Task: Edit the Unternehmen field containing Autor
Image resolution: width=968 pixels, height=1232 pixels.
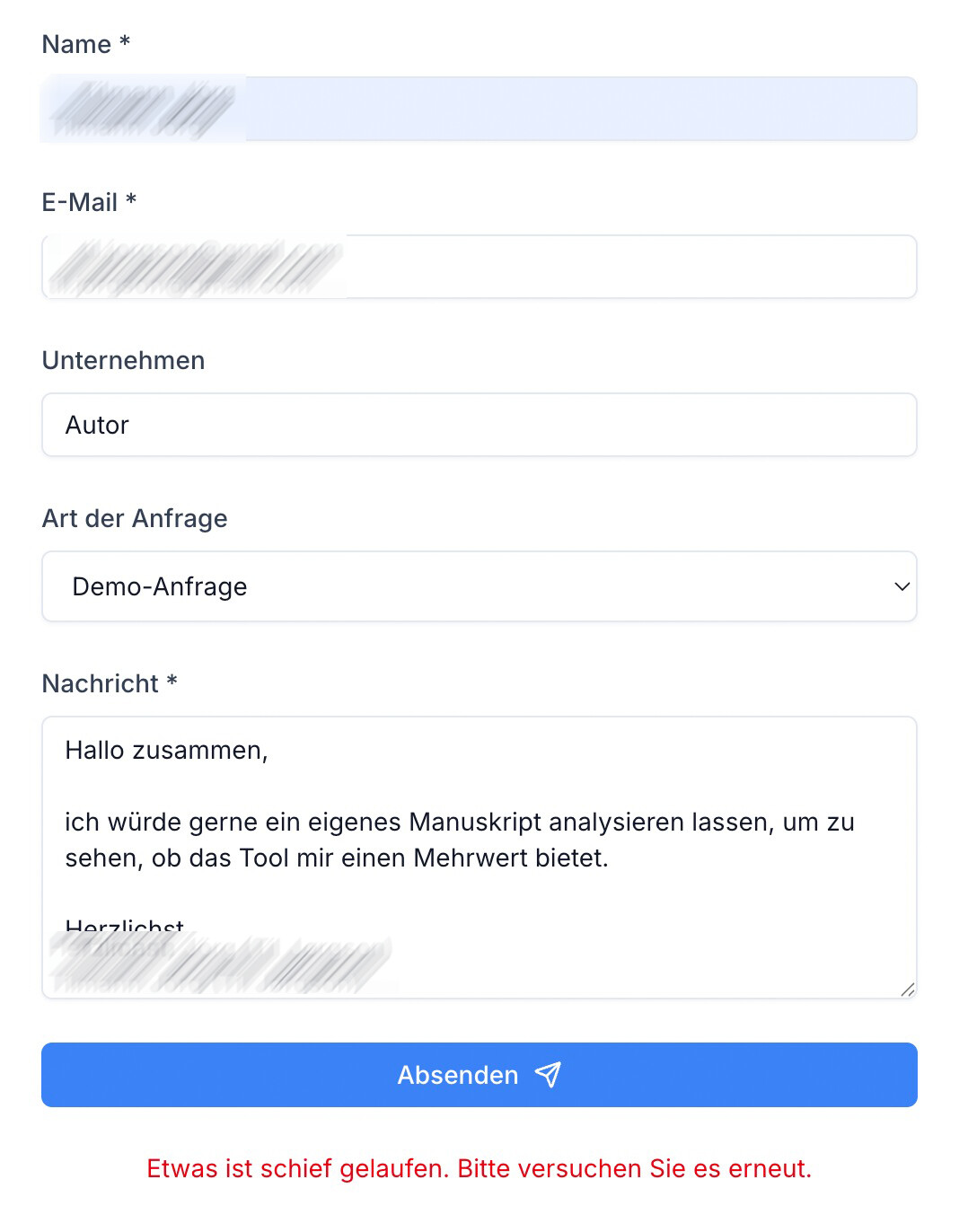Action: click(x=480, y=425)
